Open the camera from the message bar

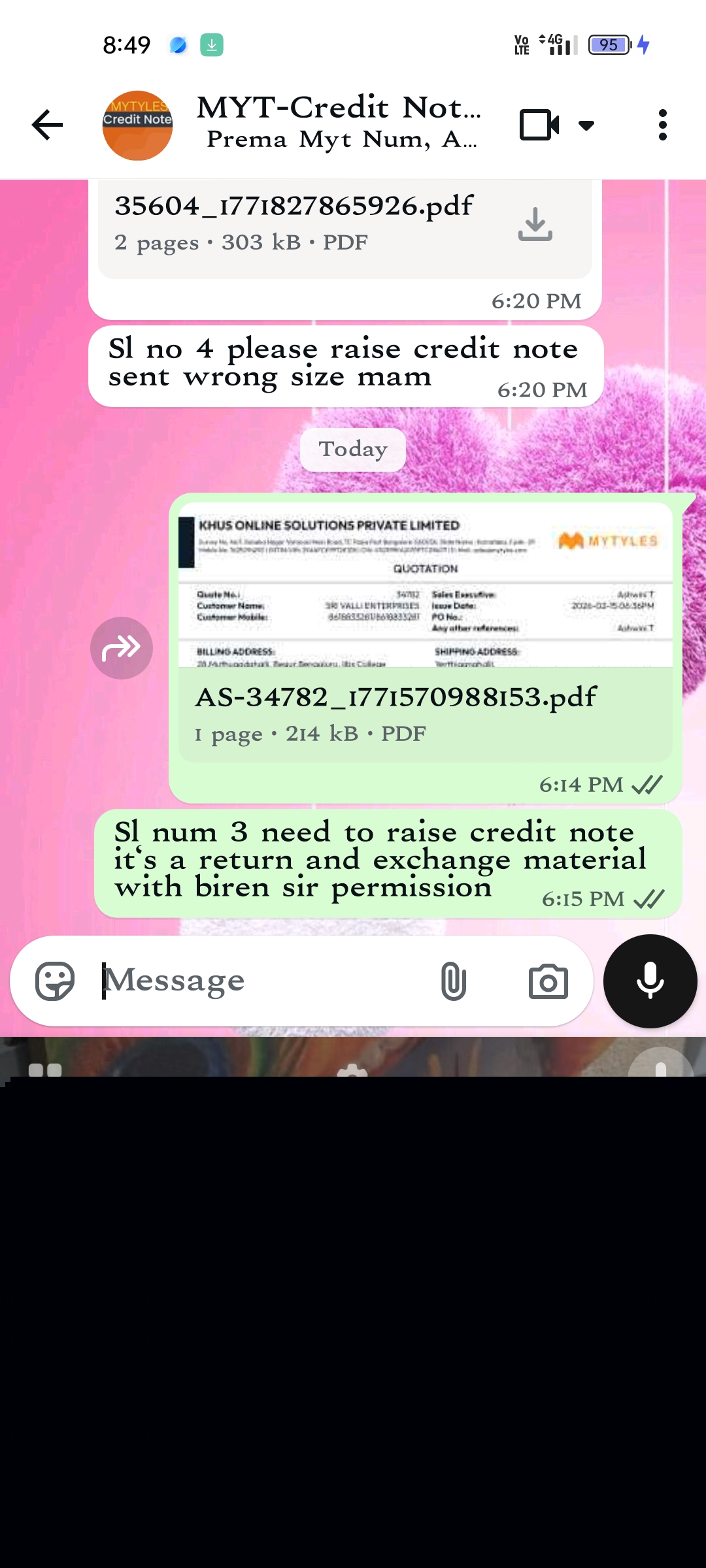tap(548, 981)
